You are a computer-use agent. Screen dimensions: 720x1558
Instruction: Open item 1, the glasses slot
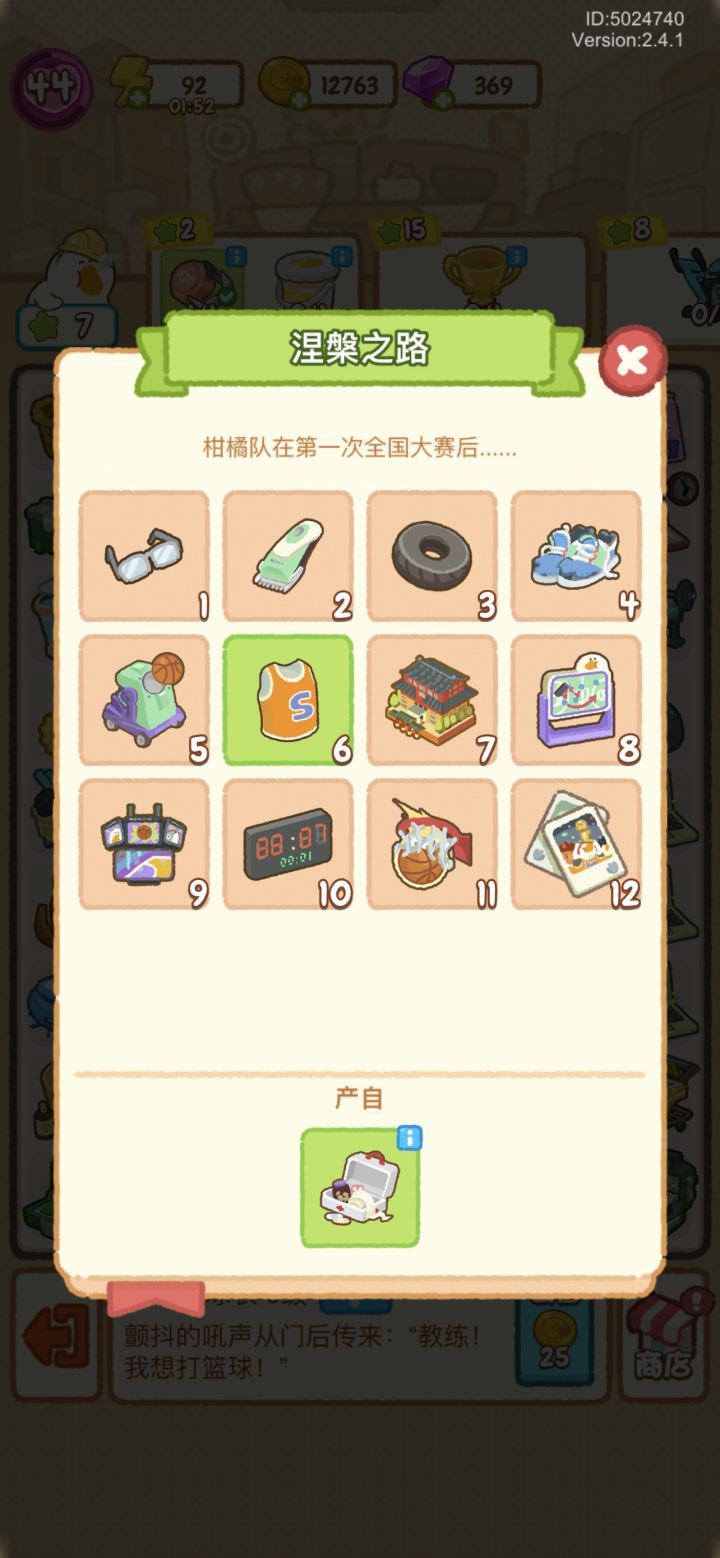tap(143, 556)
